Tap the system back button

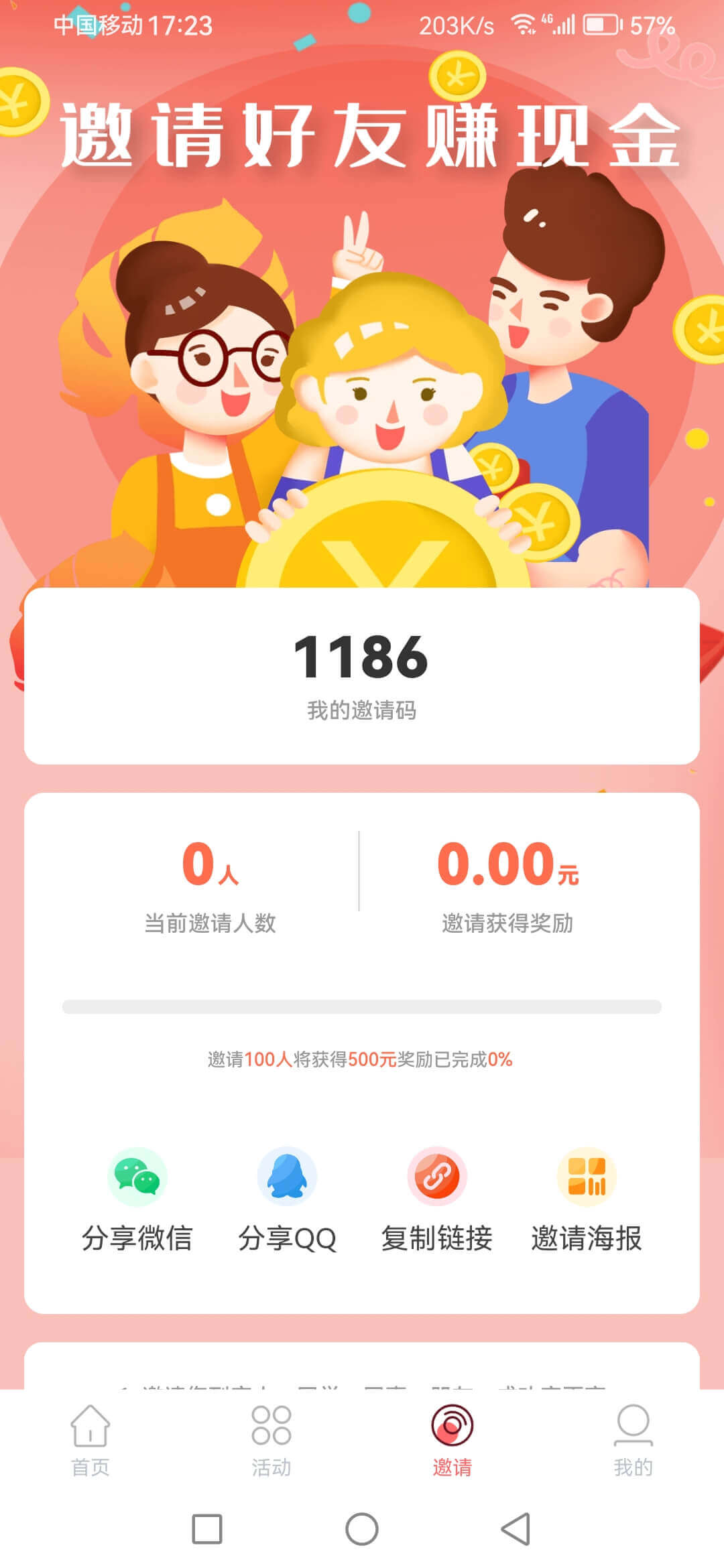pyautogui.click(x=516, y=1529)
